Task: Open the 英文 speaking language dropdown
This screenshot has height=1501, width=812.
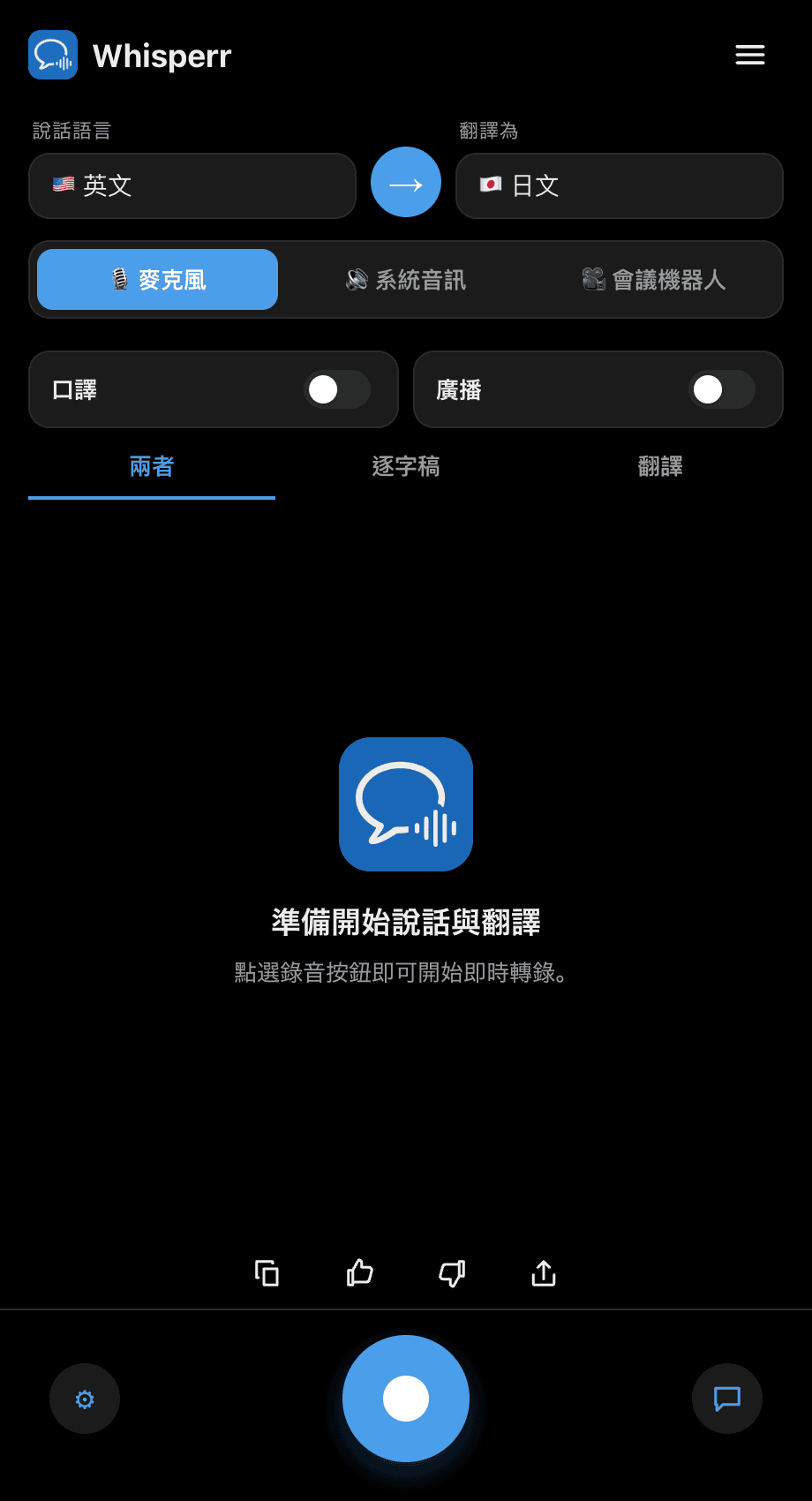Action: click(x=192, y=185)
